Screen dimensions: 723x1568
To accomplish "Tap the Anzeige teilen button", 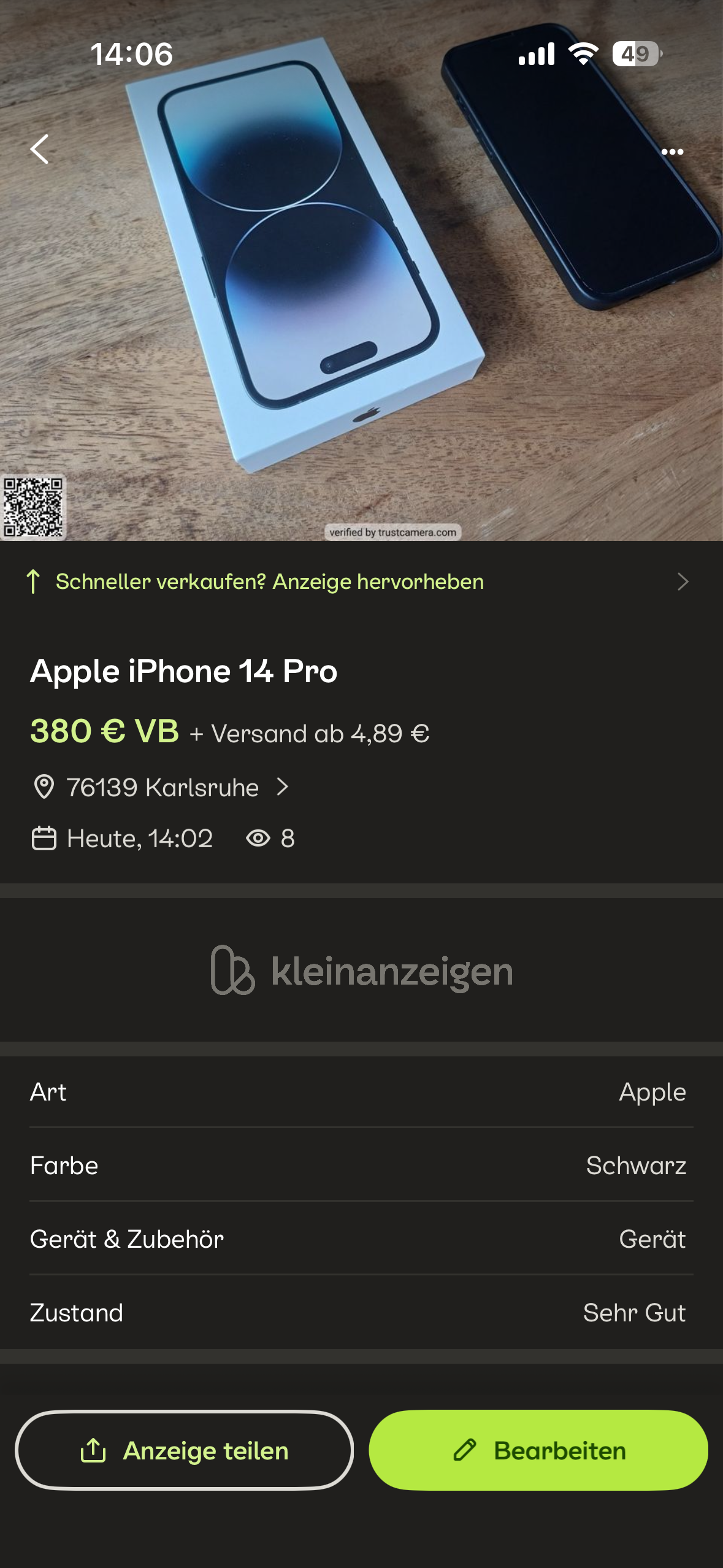I will pyautogui.click(x=184, y=1450).
